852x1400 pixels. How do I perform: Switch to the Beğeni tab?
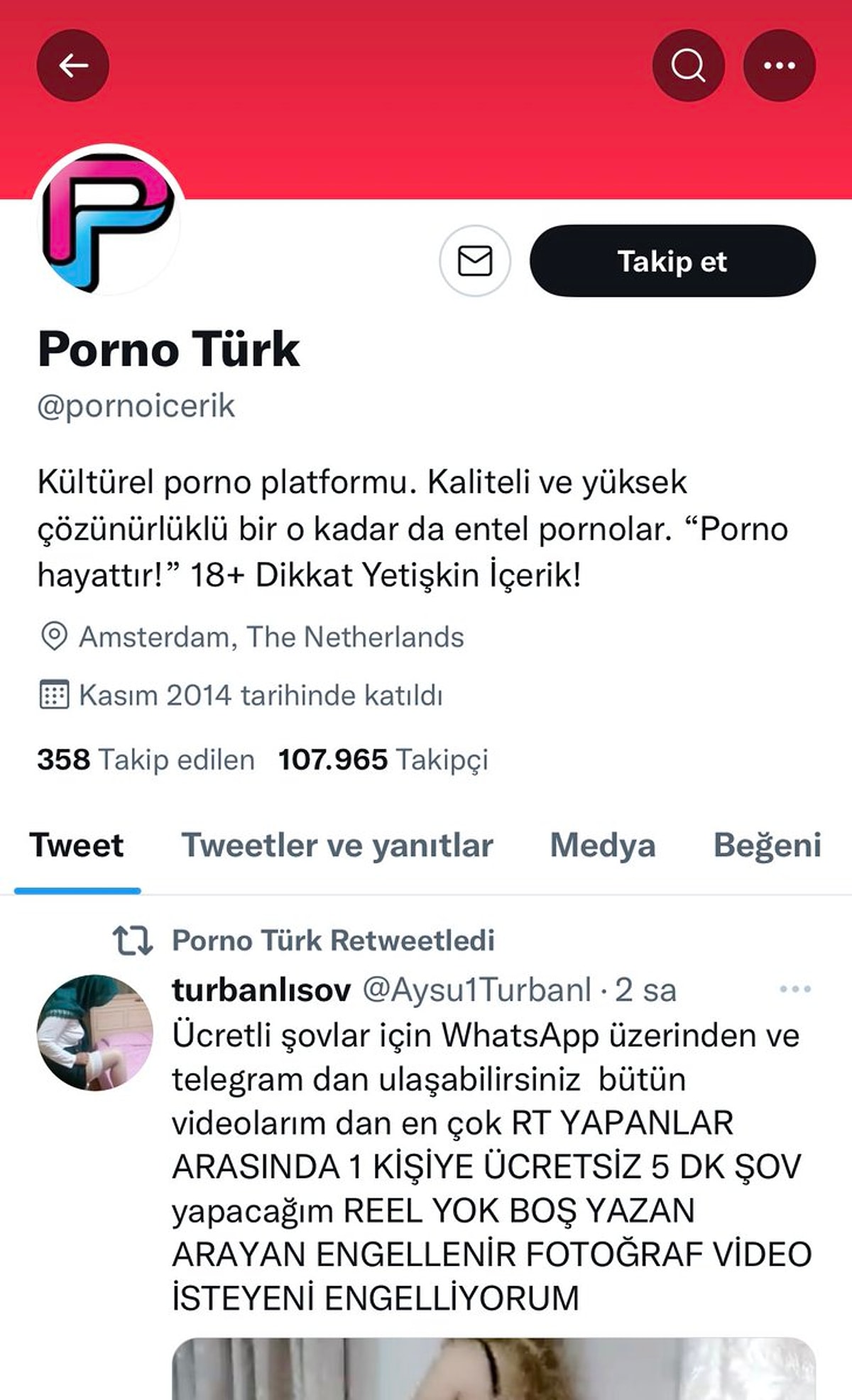767,846
